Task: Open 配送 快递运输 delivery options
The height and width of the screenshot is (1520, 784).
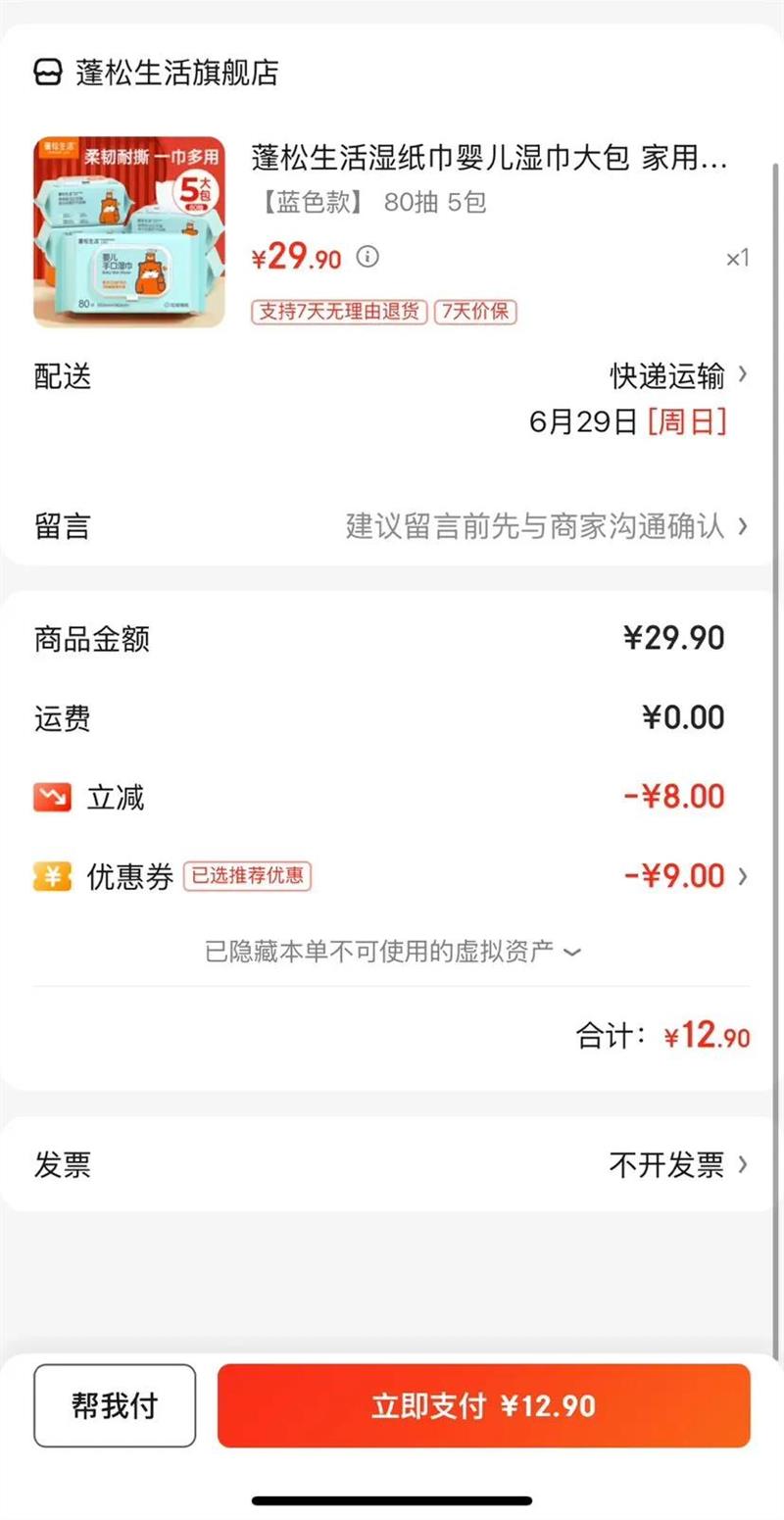Action: tap(678, 375)
